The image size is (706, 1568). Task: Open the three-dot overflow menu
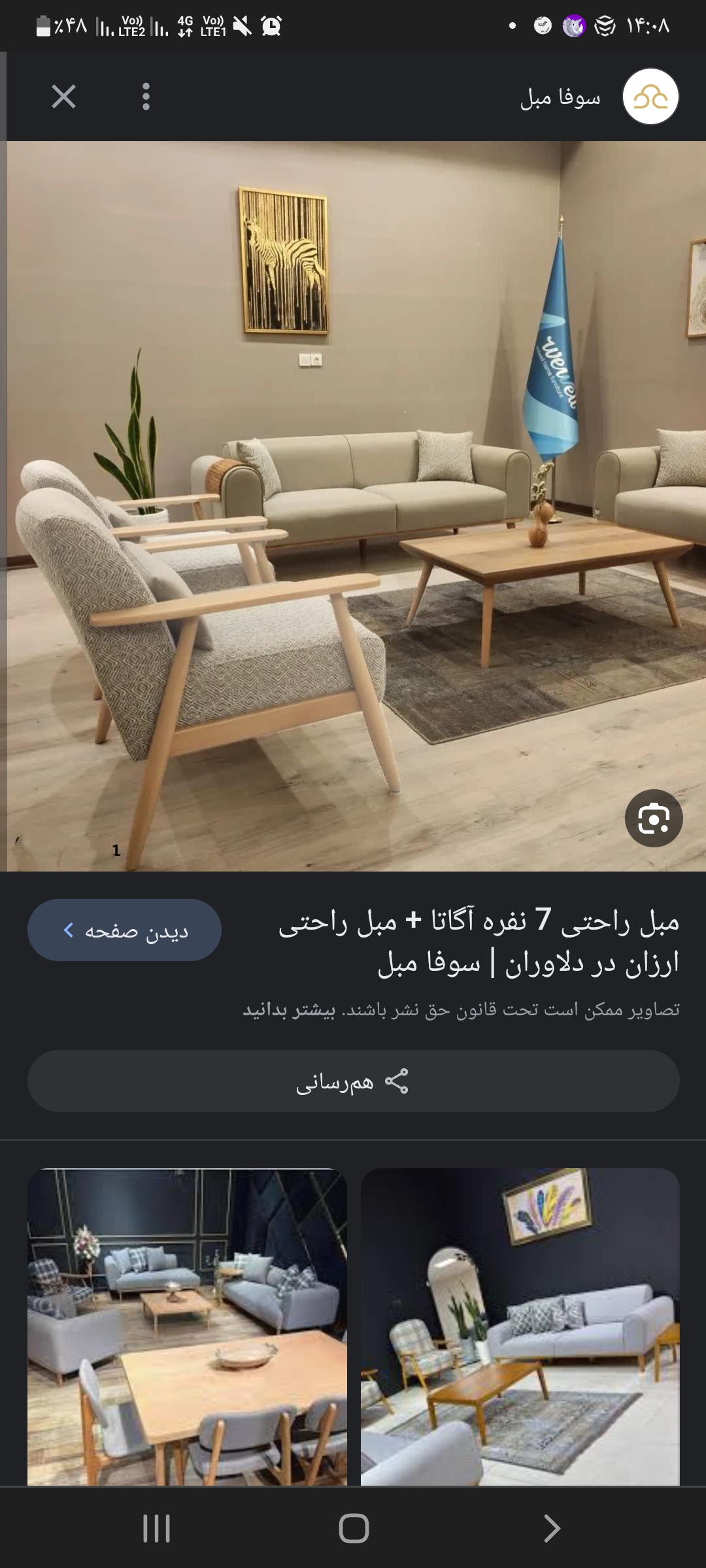pos(146,97)
